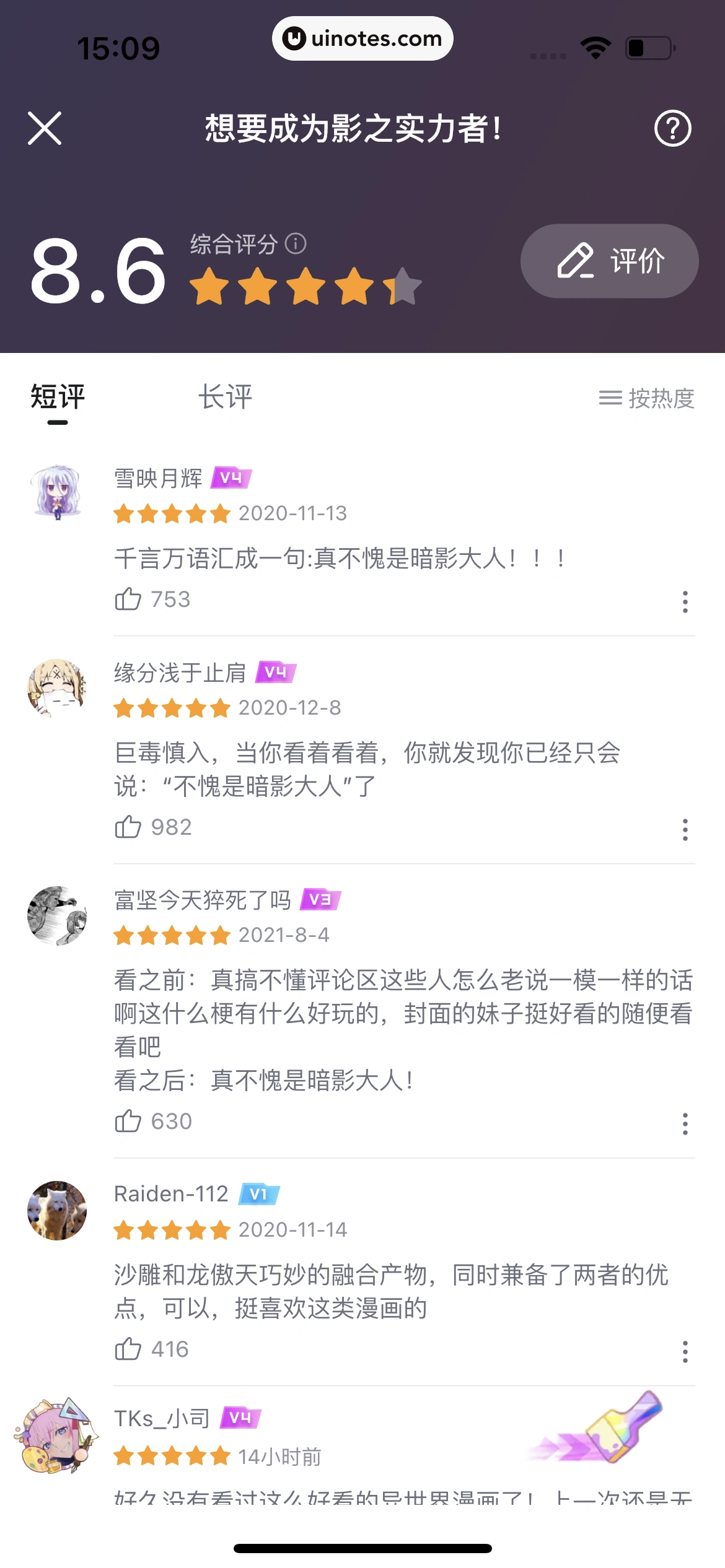Expand options for the 982-like review
725x1568 pixels.
coord(685,830)
